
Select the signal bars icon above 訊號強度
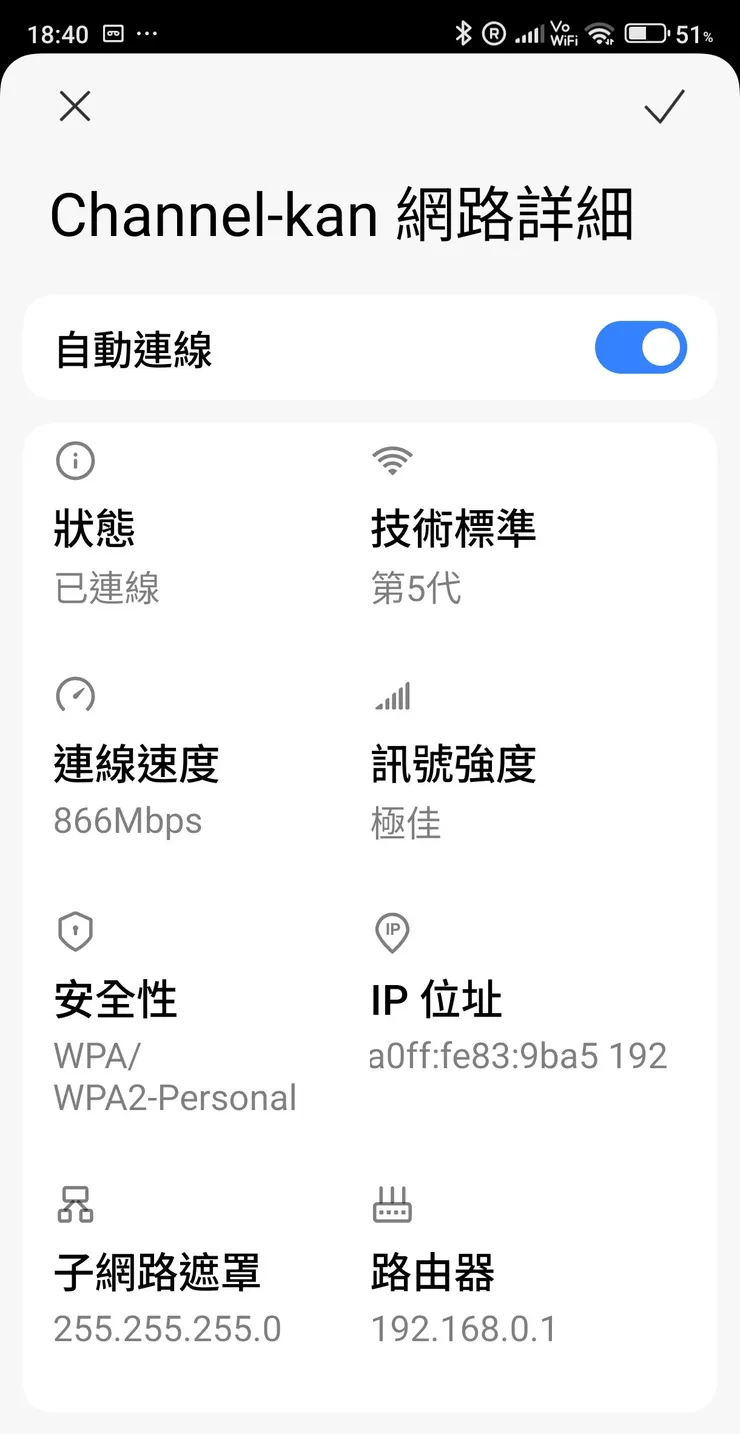click(x=392, y=695)
